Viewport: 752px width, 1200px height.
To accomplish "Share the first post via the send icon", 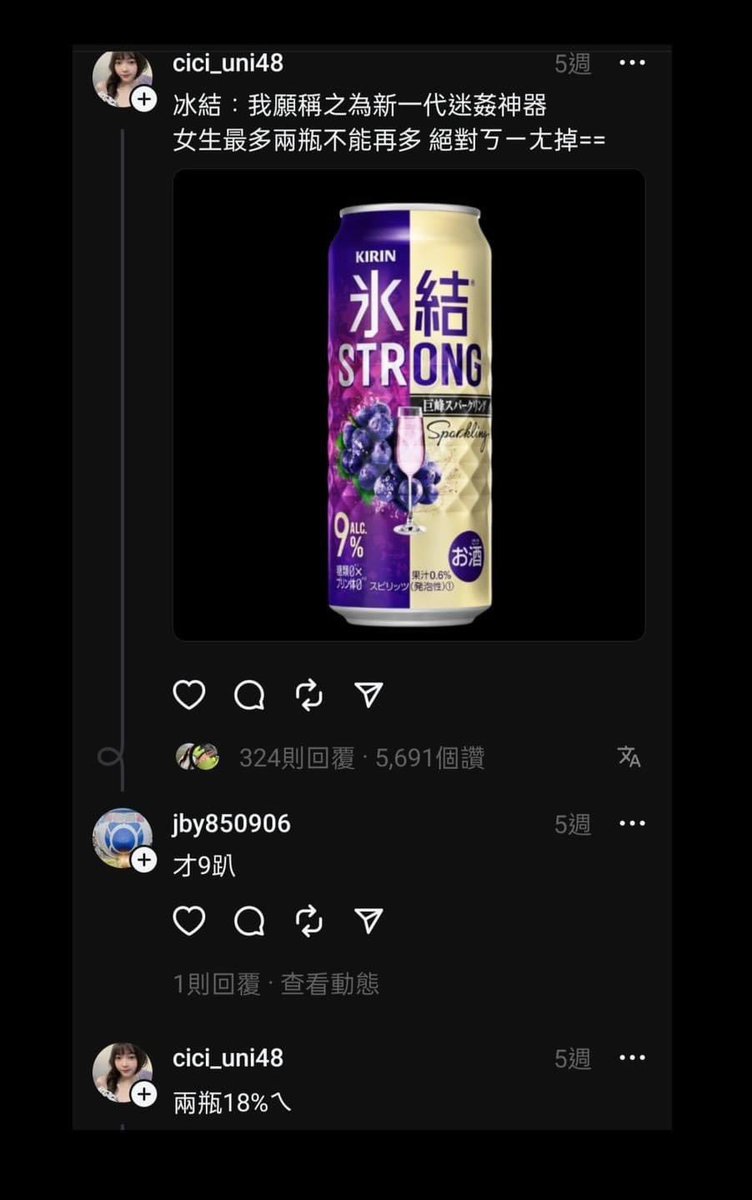I will [x=370, y=693].
